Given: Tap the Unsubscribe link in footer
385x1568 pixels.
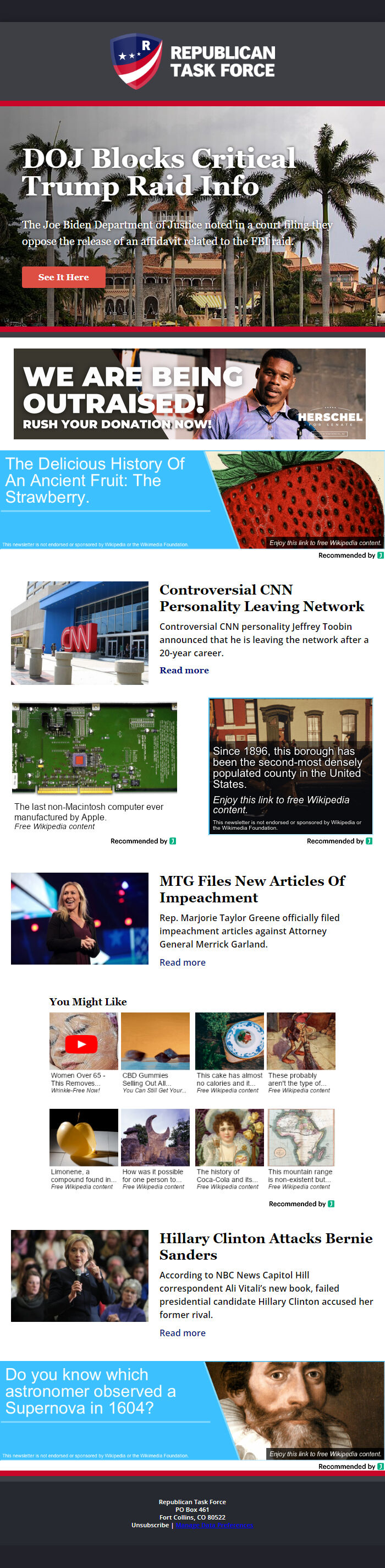Looking at the screenshot, I should (150, 1526).
